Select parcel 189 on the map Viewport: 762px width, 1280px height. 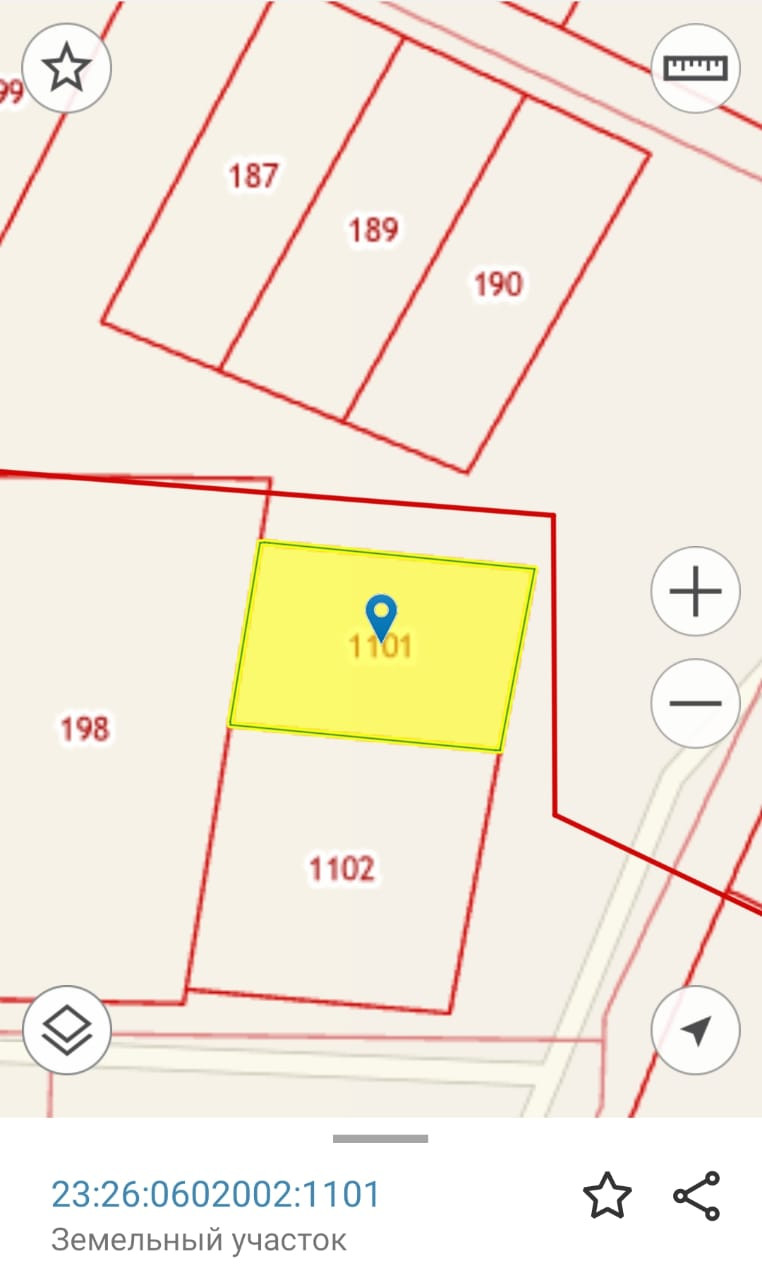pos(373,230)
